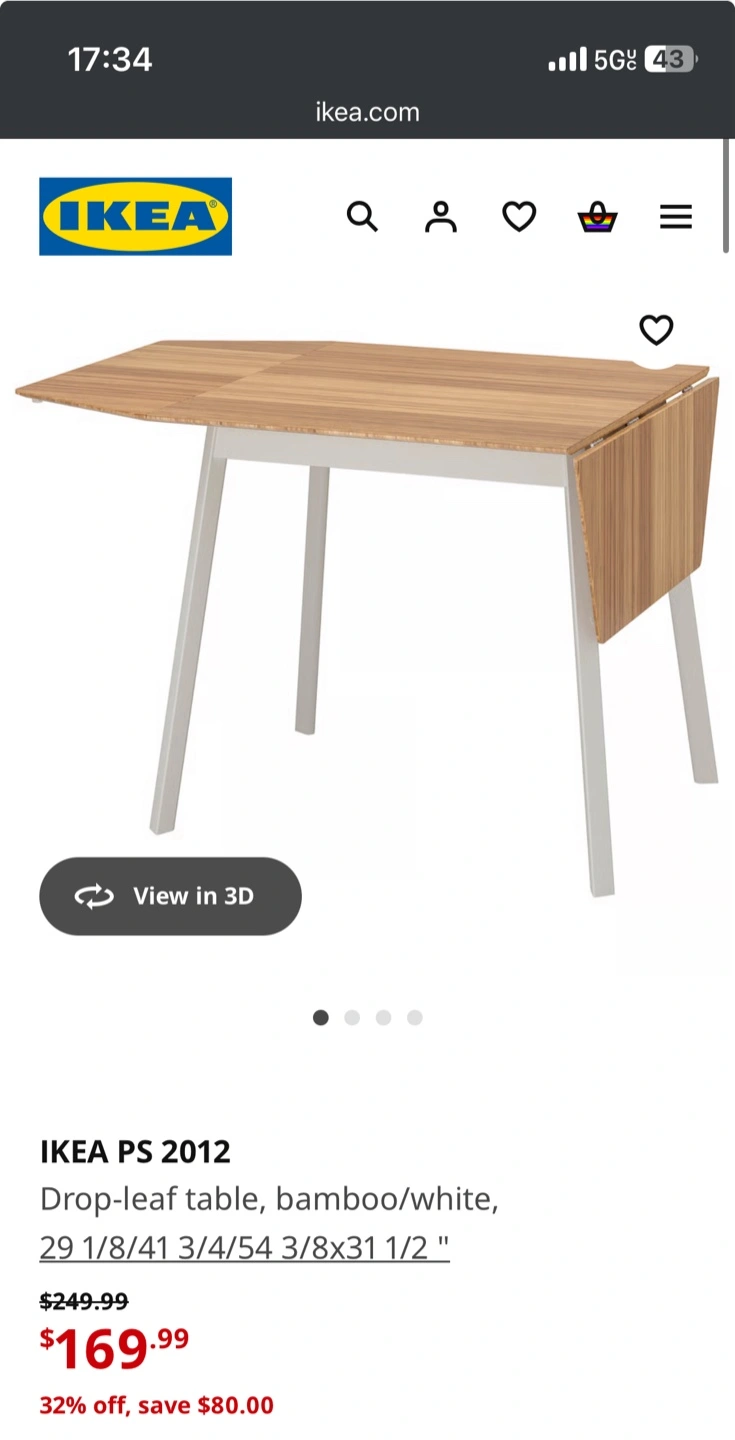Go to the IKEA home page

click(x=135, y=216)
